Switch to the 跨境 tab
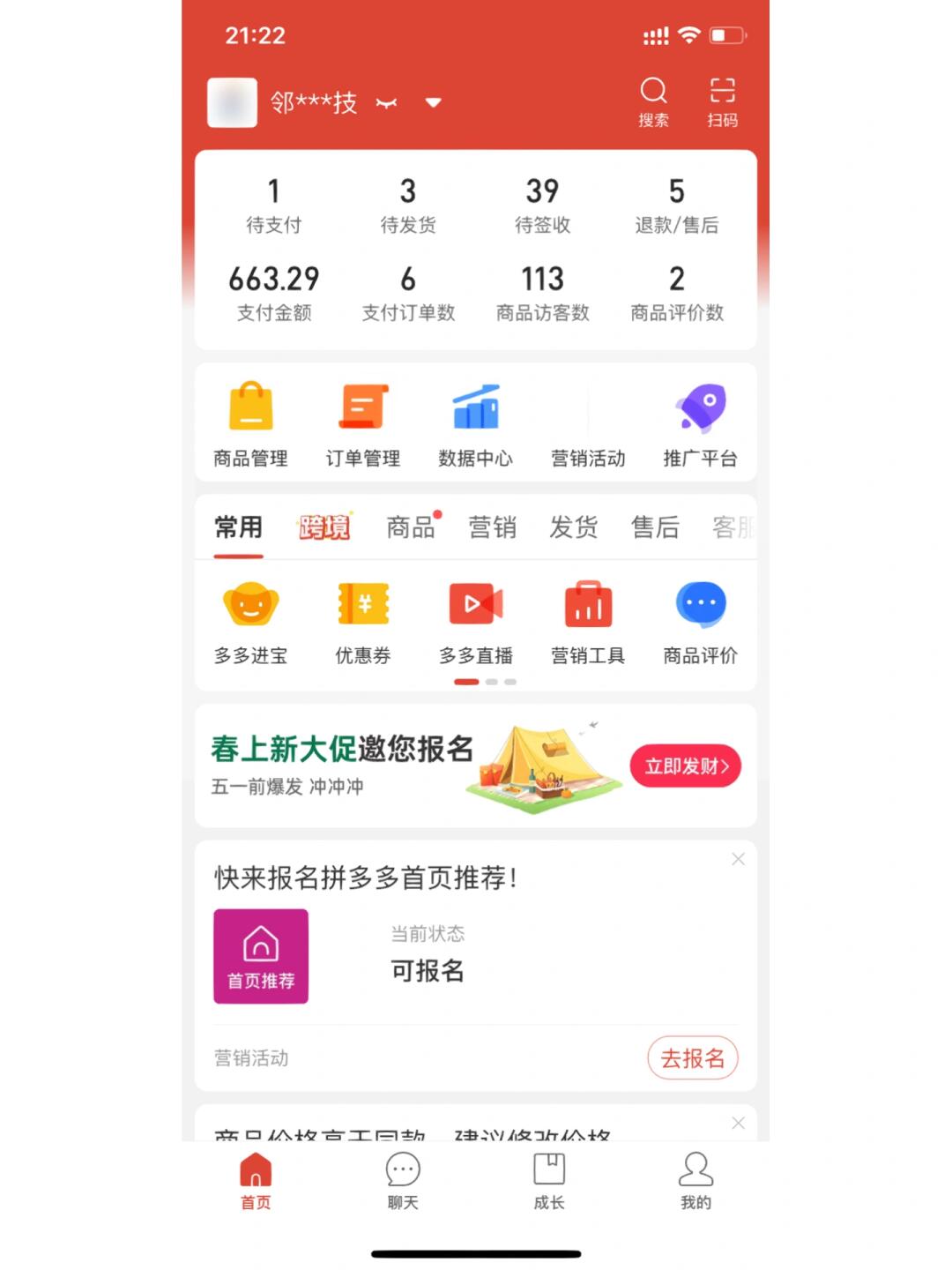The image size is (952, 1270). tap(324, 527)
